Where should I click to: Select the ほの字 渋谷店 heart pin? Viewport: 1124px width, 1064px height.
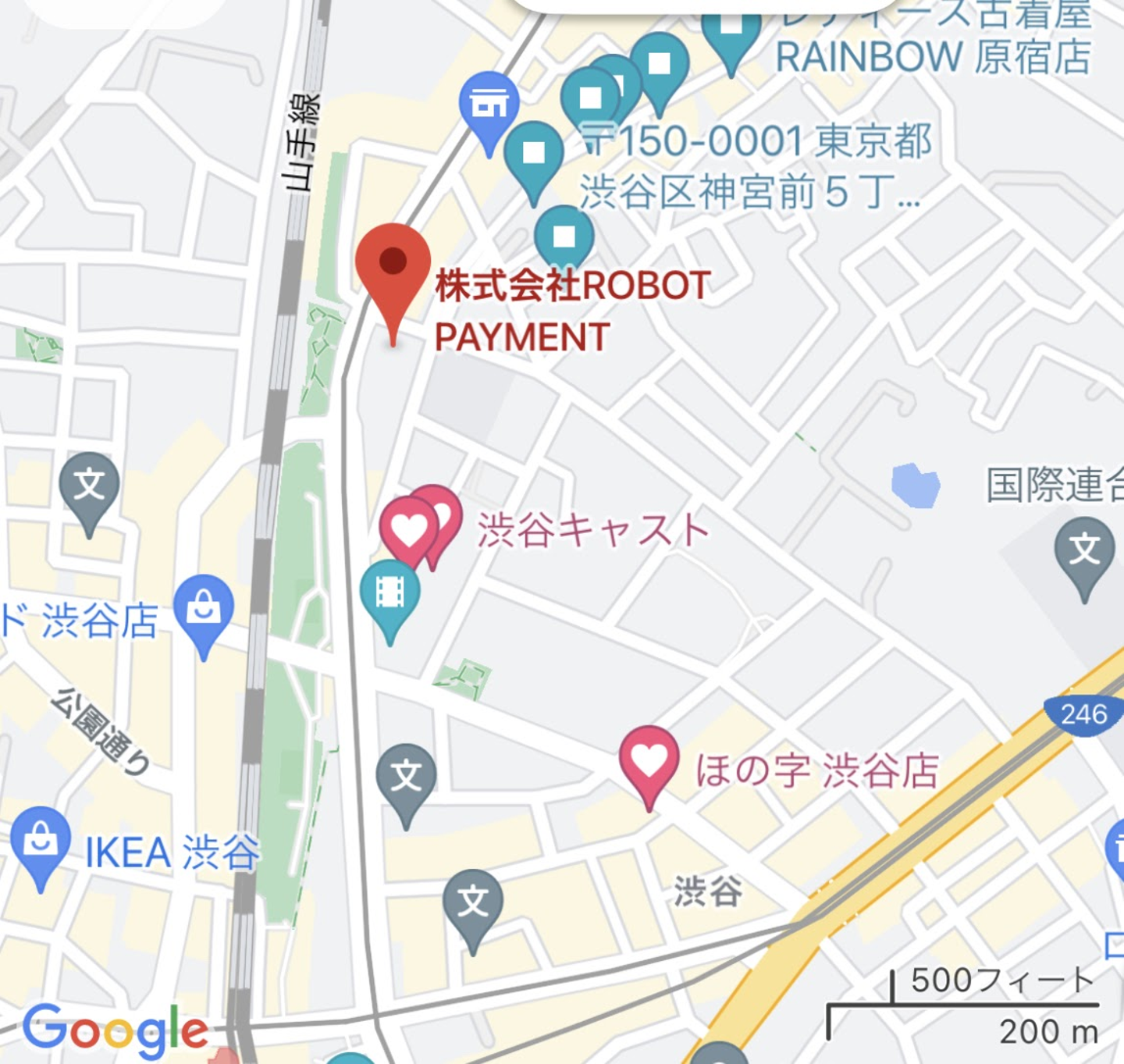[649, 760]
